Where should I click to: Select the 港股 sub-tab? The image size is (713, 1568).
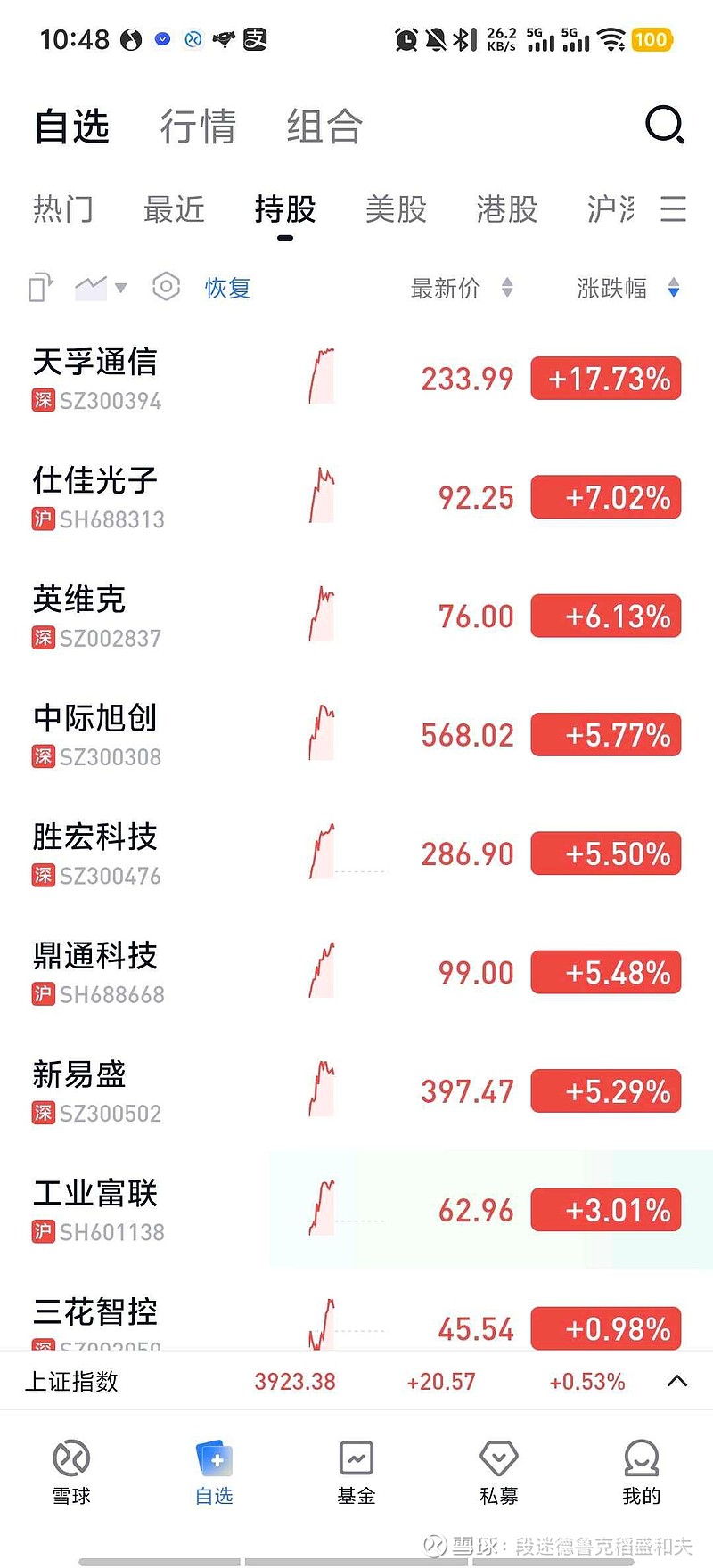click(506, 209)
